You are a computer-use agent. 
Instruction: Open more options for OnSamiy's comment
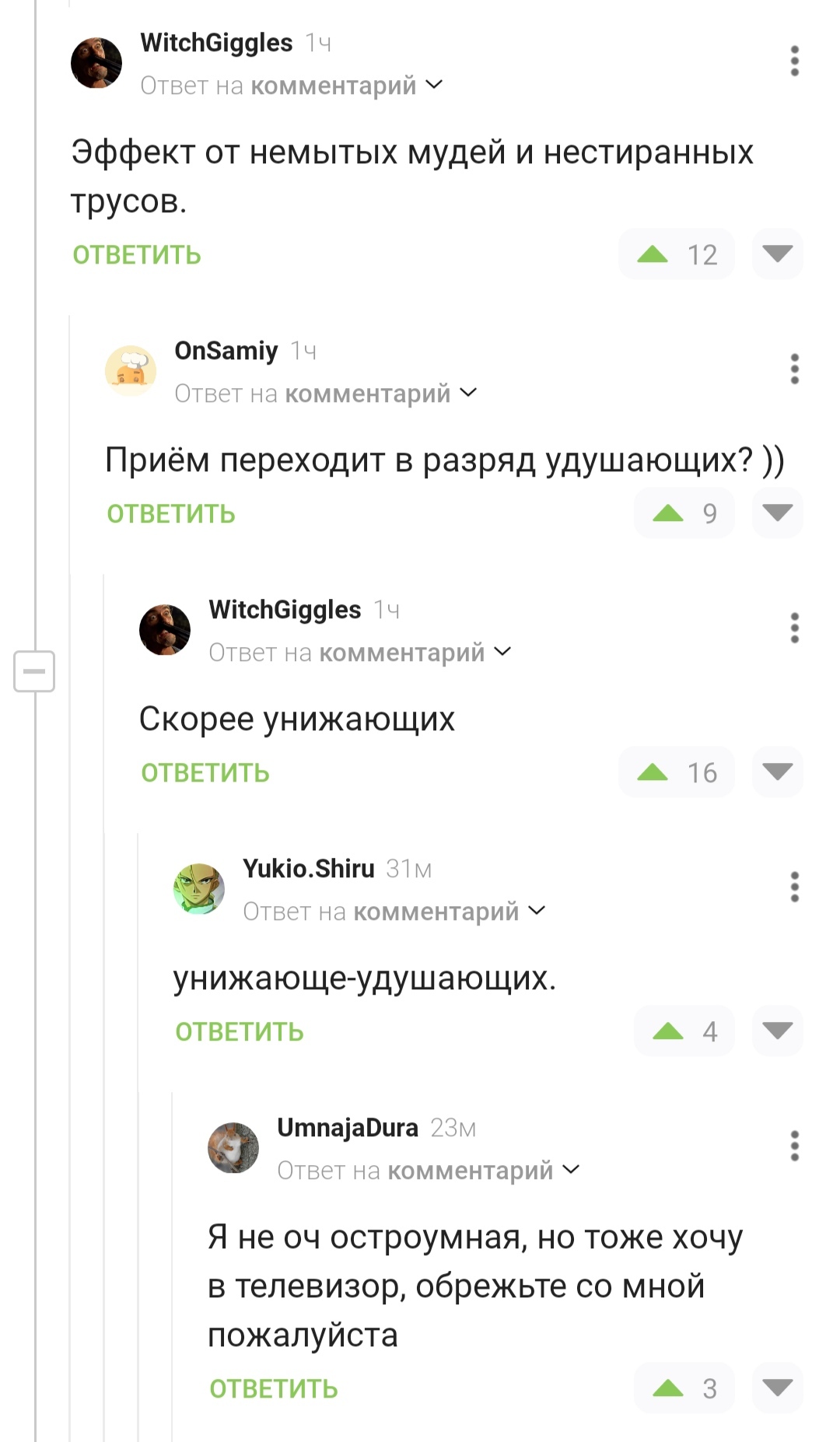[794, 369]
